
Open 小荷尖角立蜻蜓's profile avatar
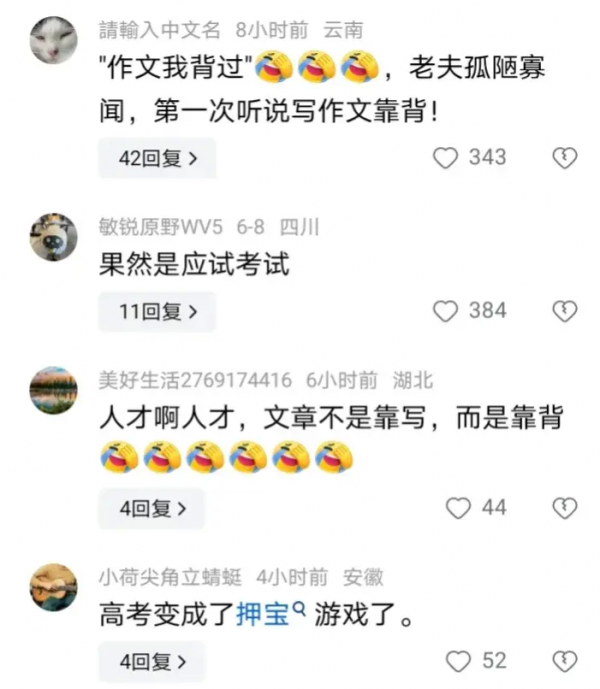tap(53, 587)
